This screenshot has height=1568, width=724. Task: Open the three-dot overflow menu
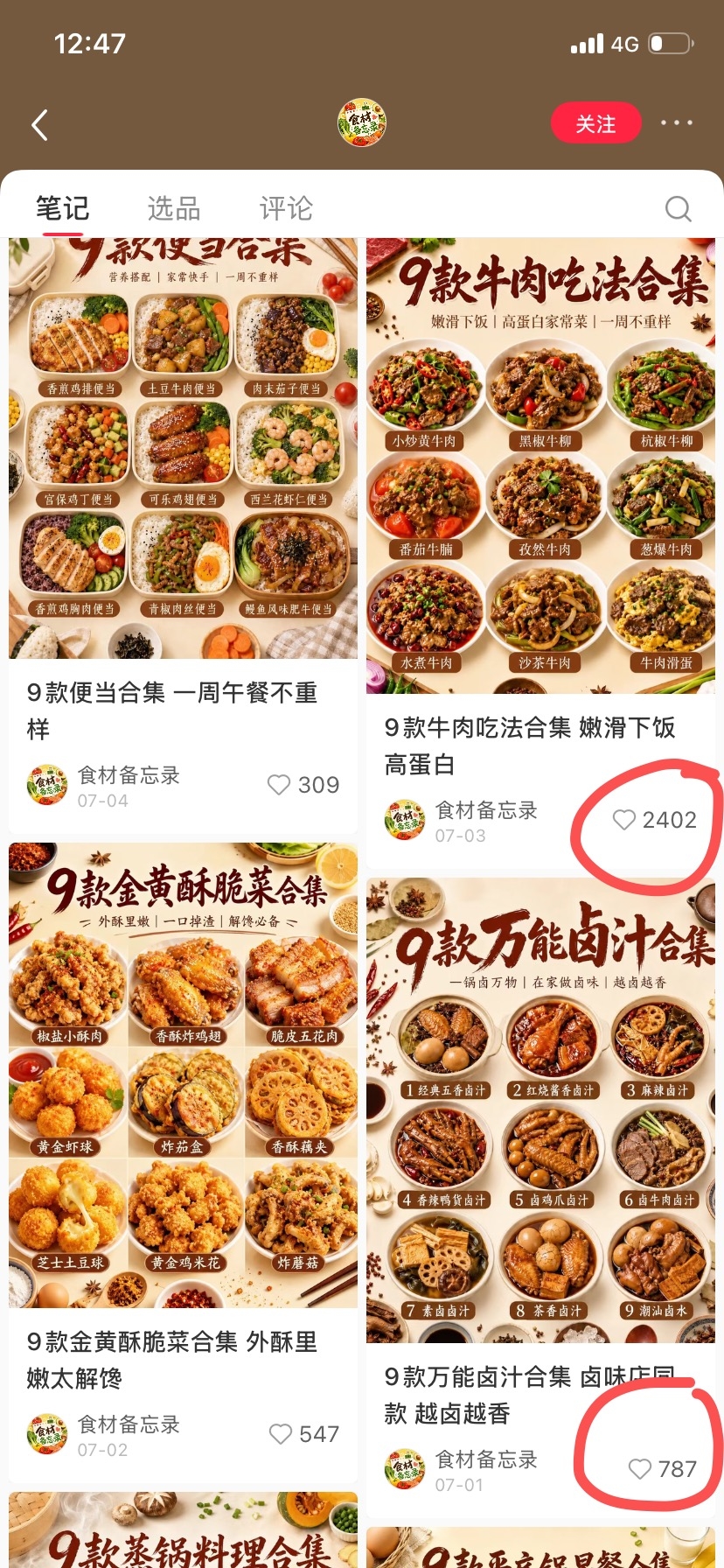pyautogui.click(x=677, y=123)
